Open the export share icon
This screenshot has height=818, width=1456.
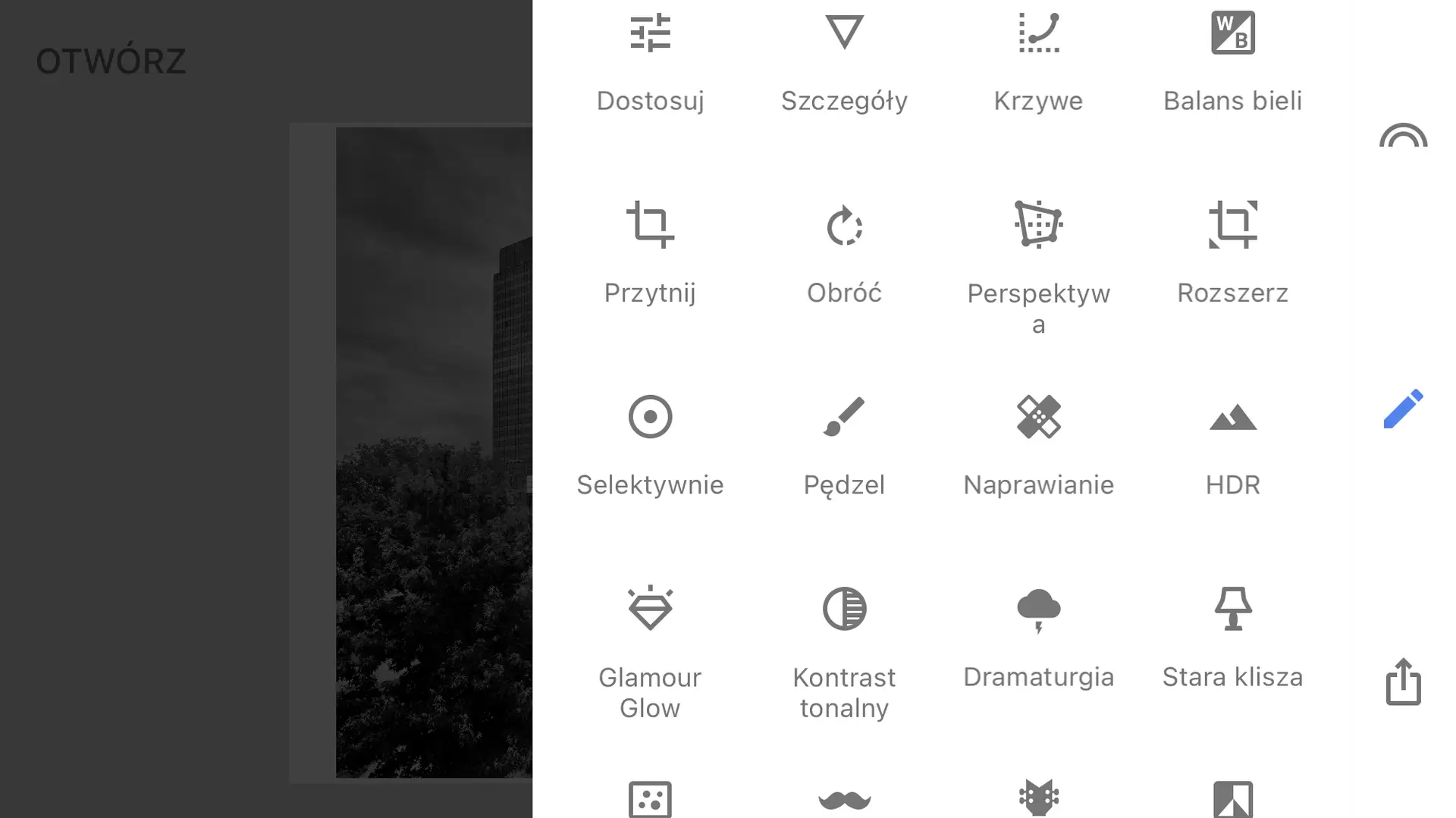click(1403, 682)
